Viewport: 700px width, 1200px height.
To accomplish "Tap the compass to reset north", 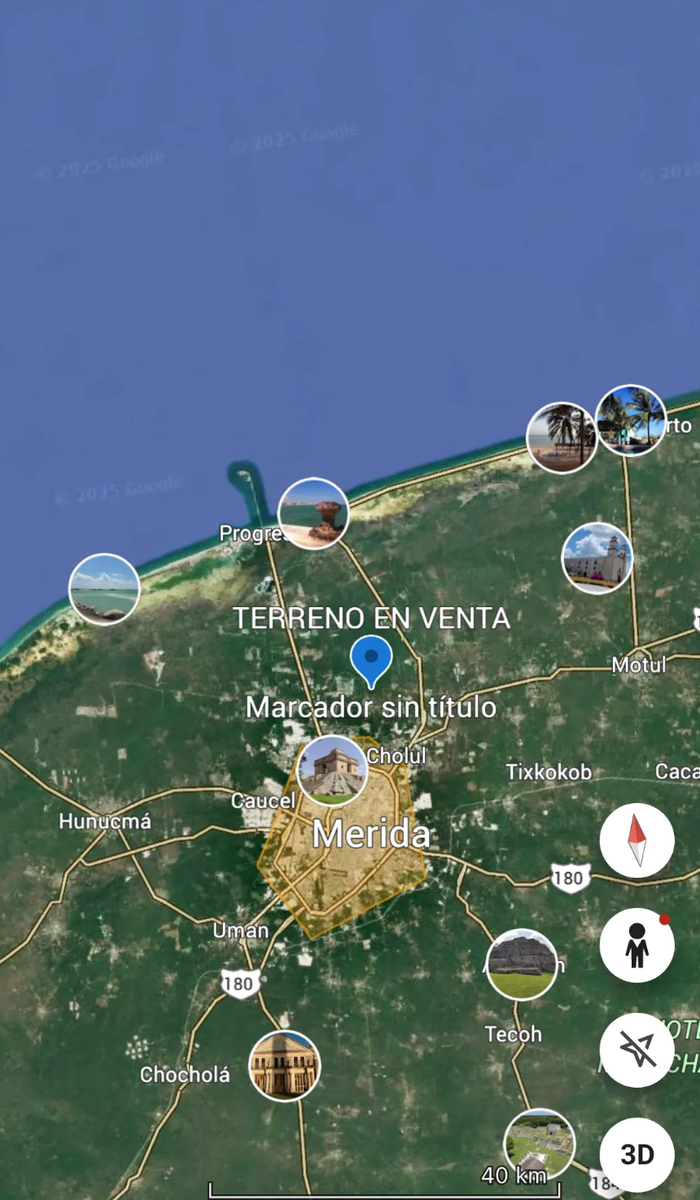I will (x=637, y=841).
